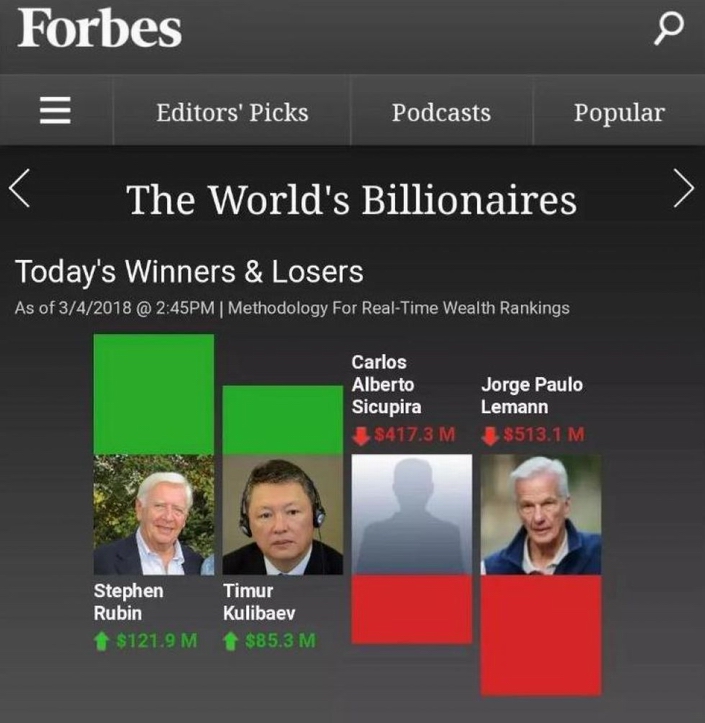
Task: Open Methodology For Real-Time Wealth Rankings
Action: pos(399,308)
